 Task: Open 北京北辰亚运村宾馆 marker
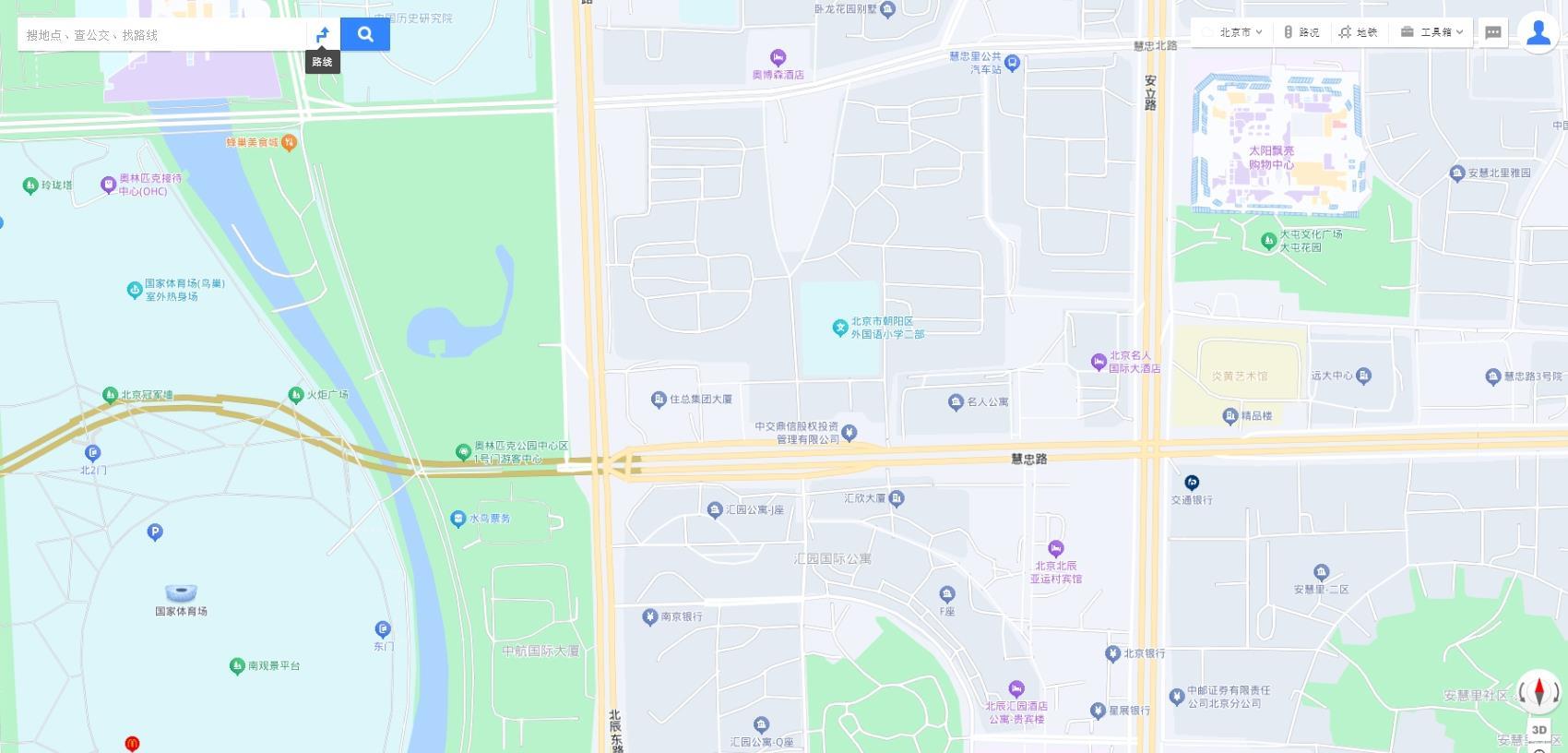coord(1056,549)
